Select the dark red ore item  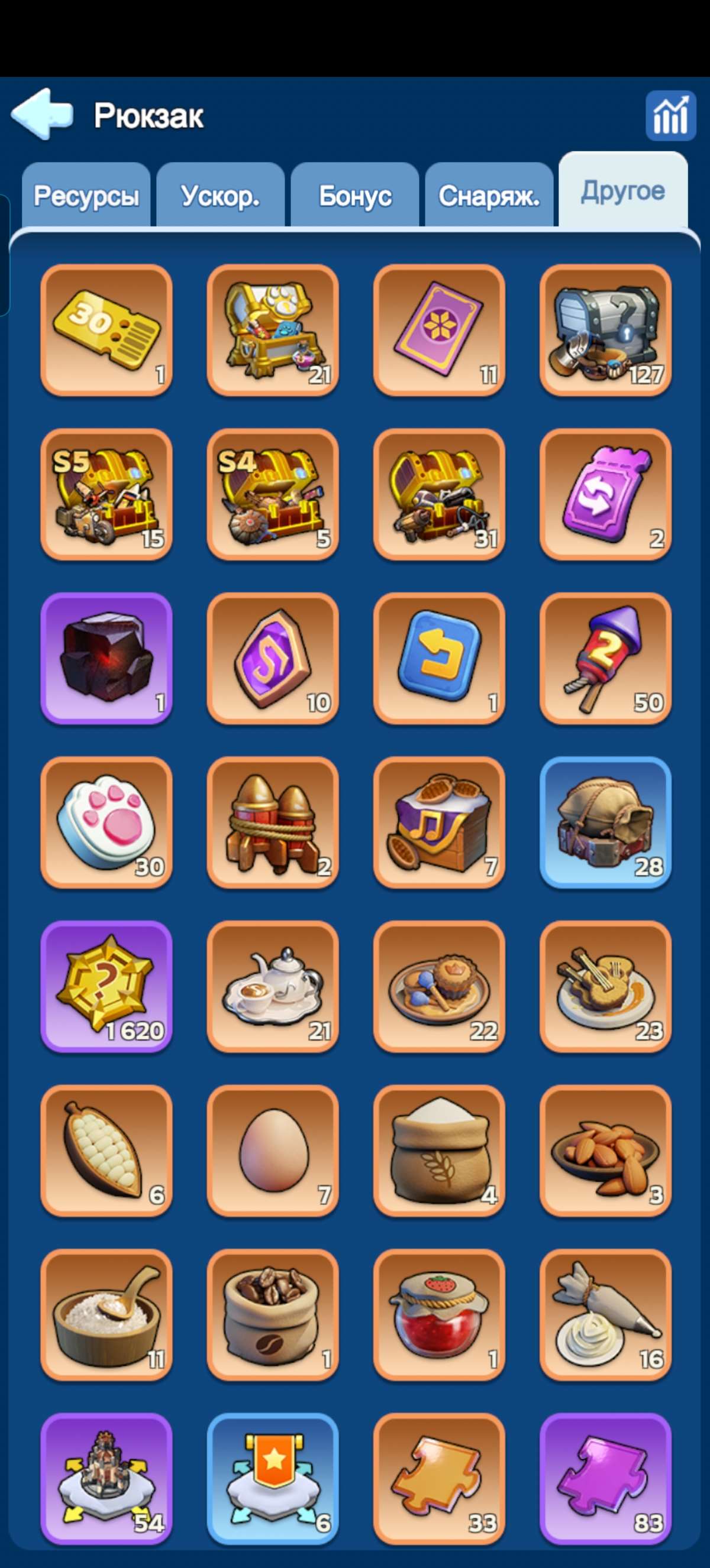click(x=106, y=658)
